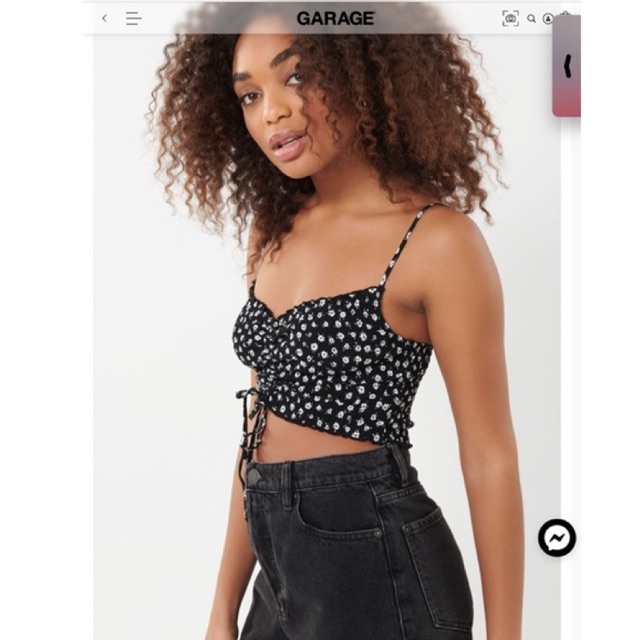Go back using the header arrow
640x640 pixels.
click(104, 18)
